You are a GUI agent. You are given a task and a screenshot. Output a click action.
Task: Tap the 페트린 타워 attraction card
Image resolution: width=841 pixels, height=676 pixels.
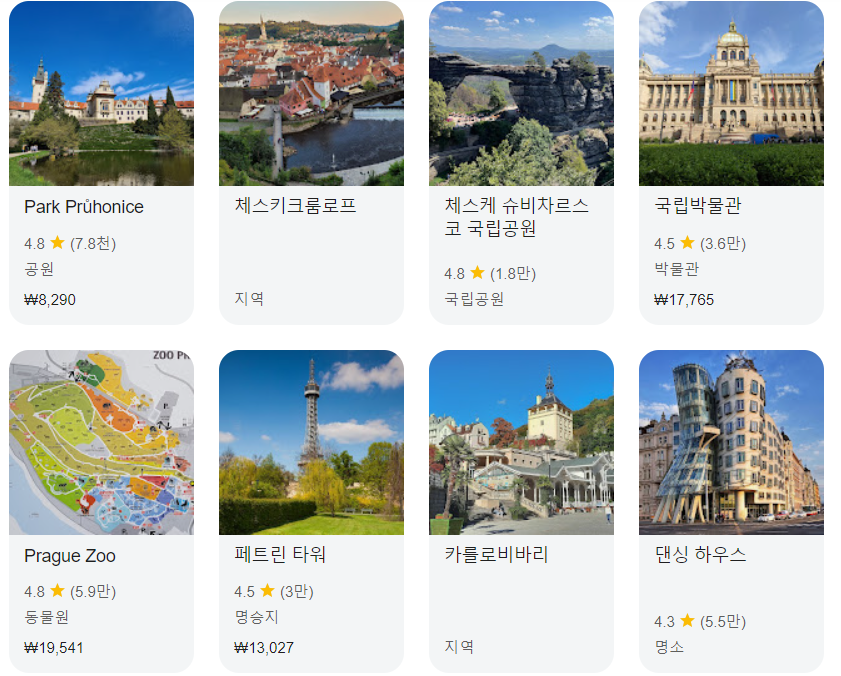[311, 511]
